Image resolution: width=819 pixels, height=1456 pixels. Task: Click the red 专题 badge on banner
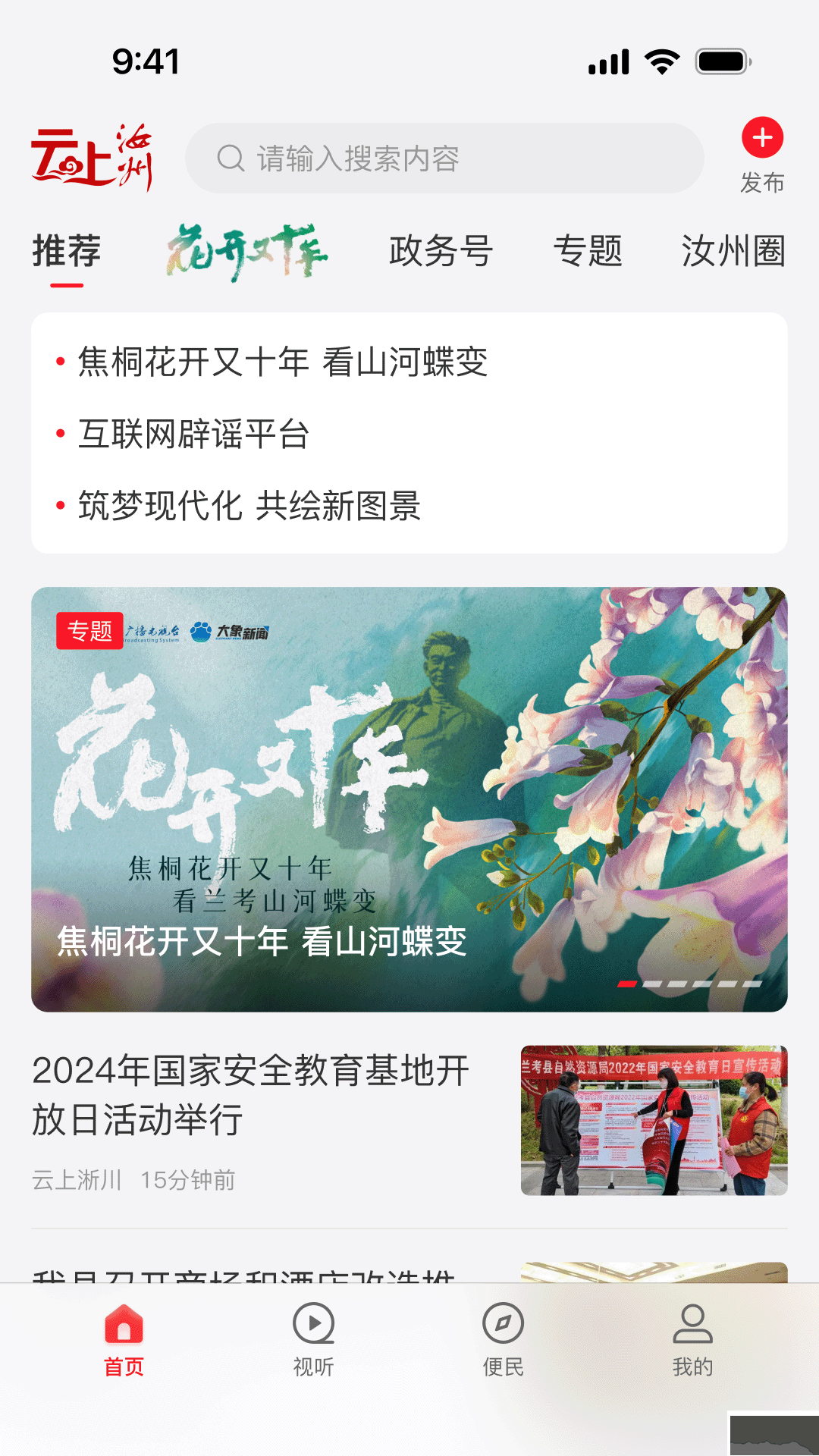(90, 632)
